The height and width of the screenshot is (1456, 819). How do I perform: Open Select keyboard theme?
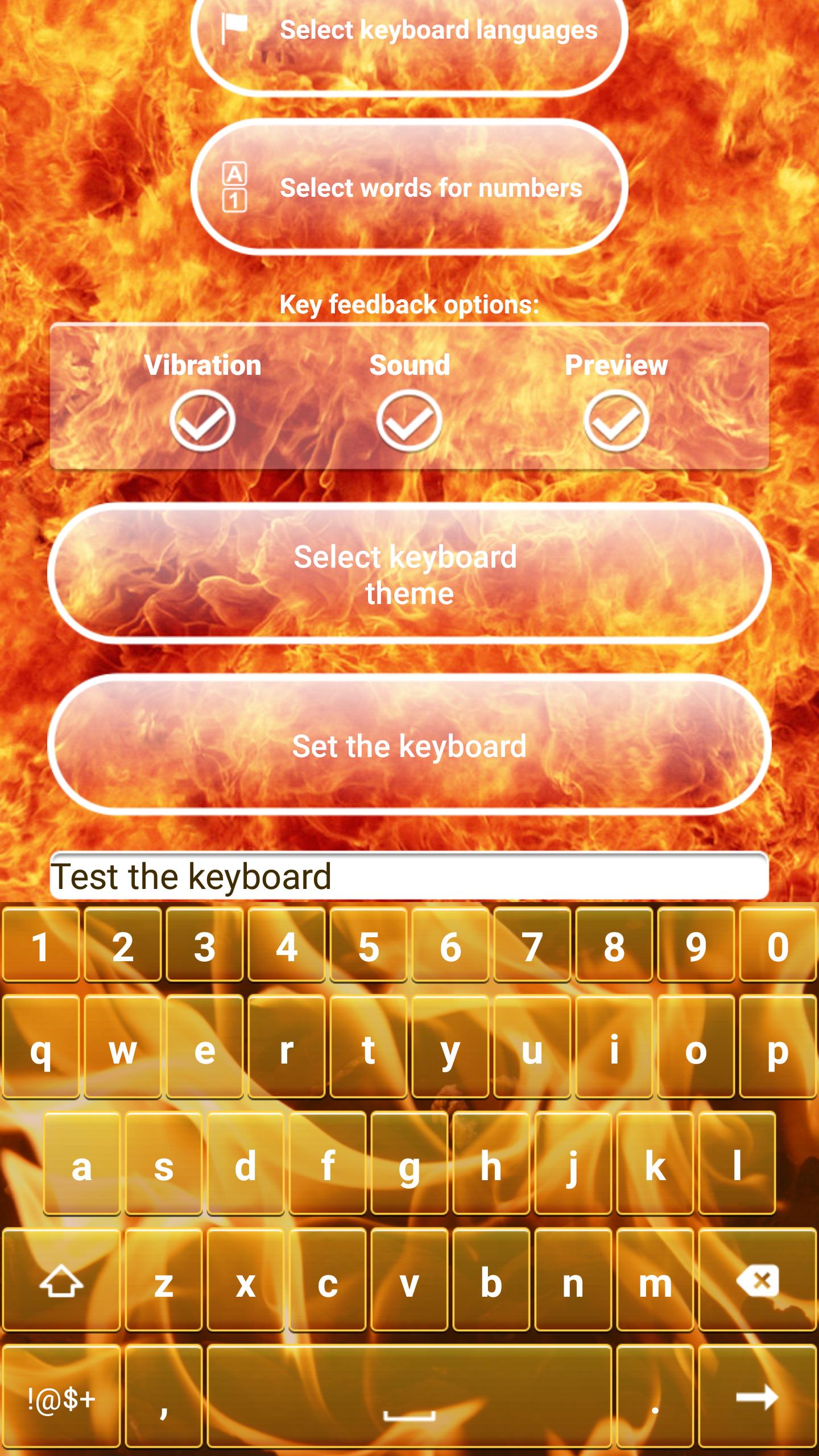tap(409, 574)
